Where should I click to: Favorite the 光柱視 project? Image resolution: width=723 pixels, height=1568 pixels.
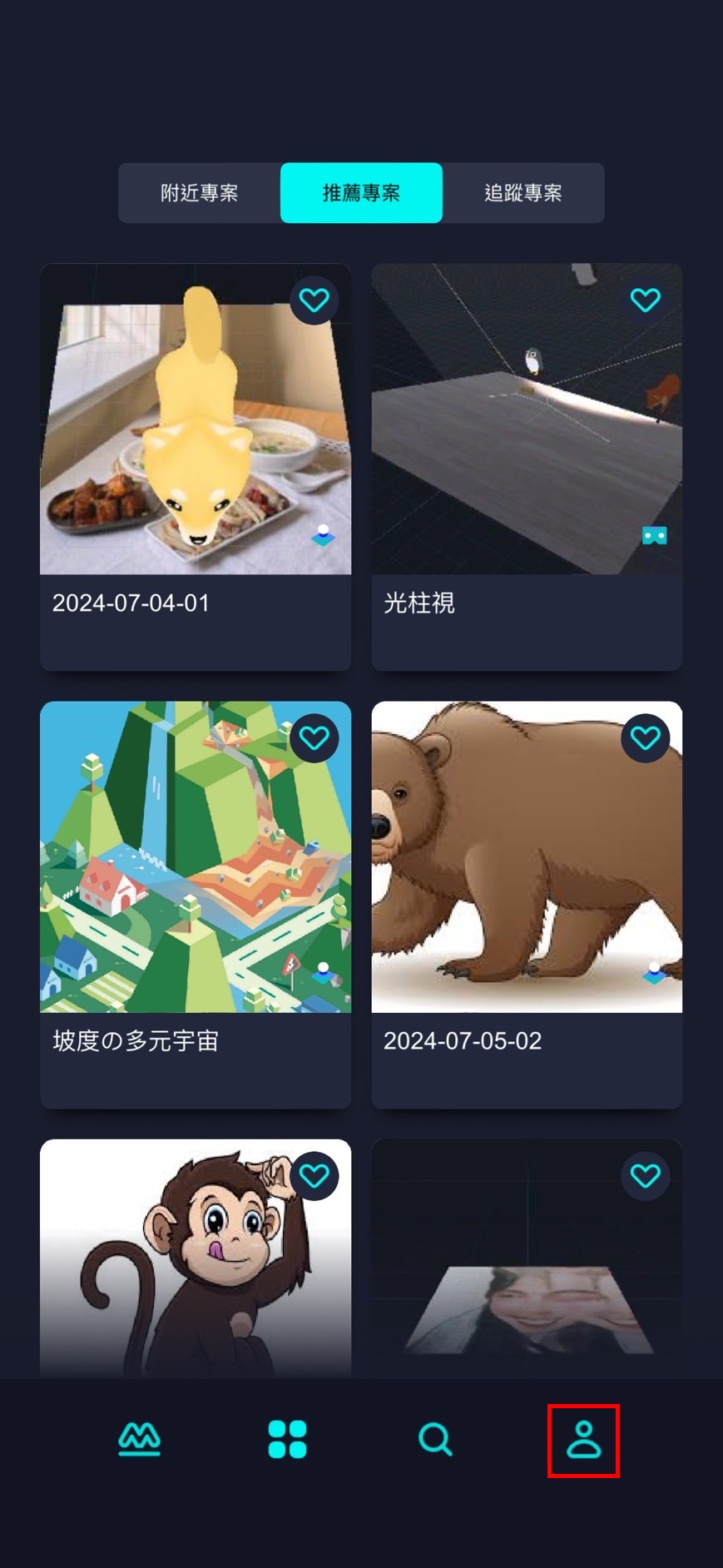[645, 300]
